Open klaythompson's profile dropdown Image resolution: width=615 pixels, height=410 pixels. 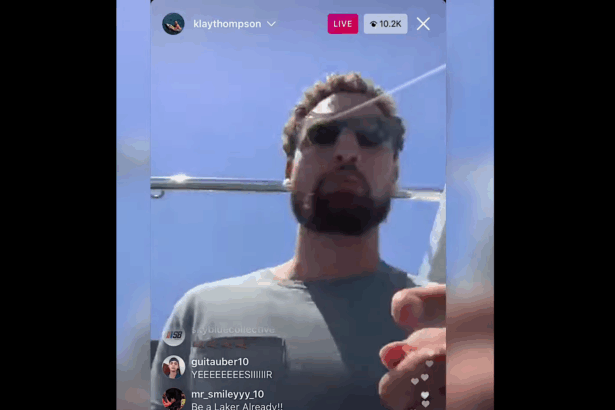coord(271,24)
